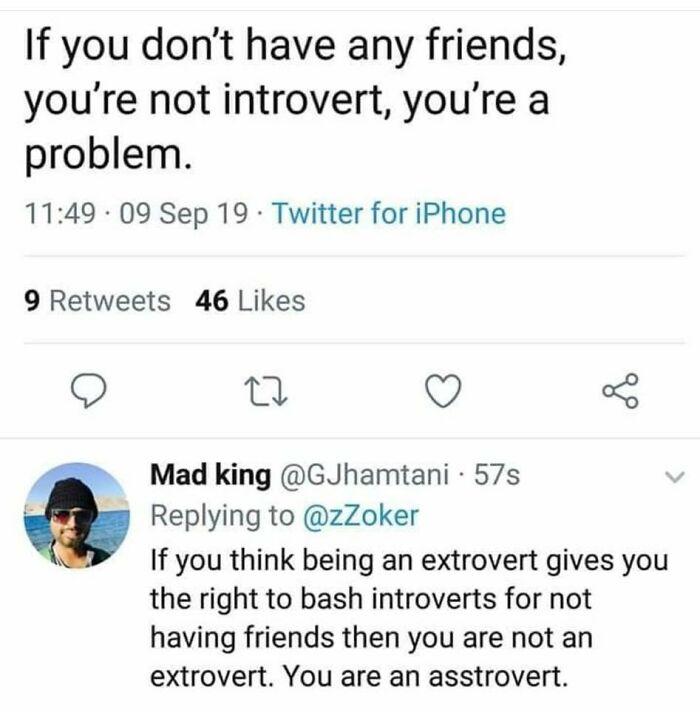This screenshot has height=710, width=700.
Task: Expand the dropdown arrow on Mad king's reply
Action: click(x=675, y=477)
